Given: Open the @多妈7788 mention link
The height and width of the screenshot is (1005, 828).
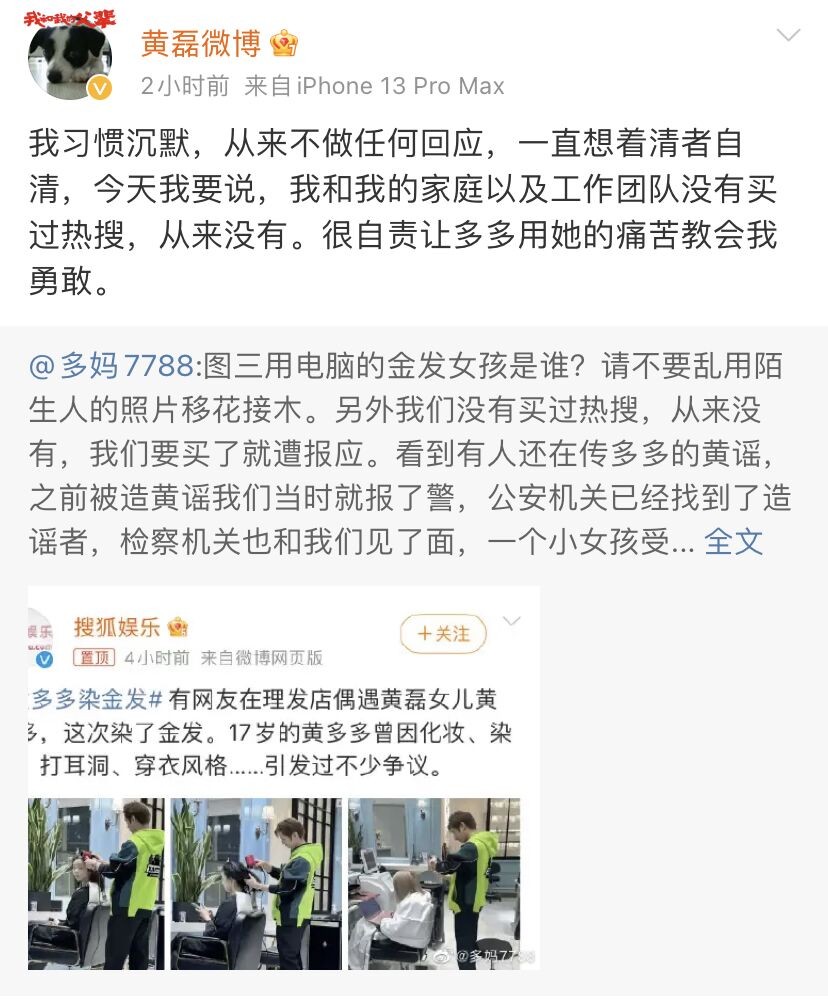Looking at the screenshot, I should [111, 367].
